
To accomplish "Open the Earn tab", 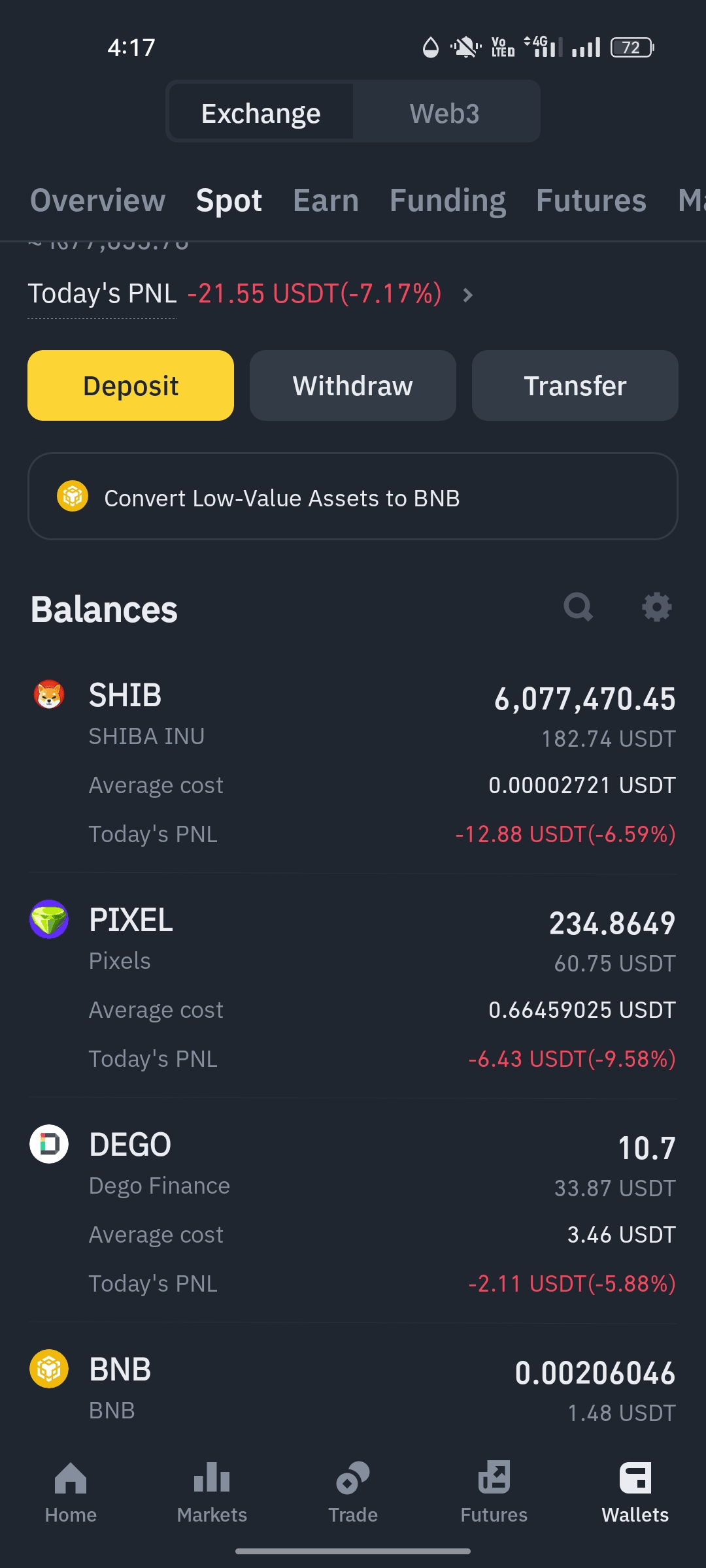I will coord(326,201).
